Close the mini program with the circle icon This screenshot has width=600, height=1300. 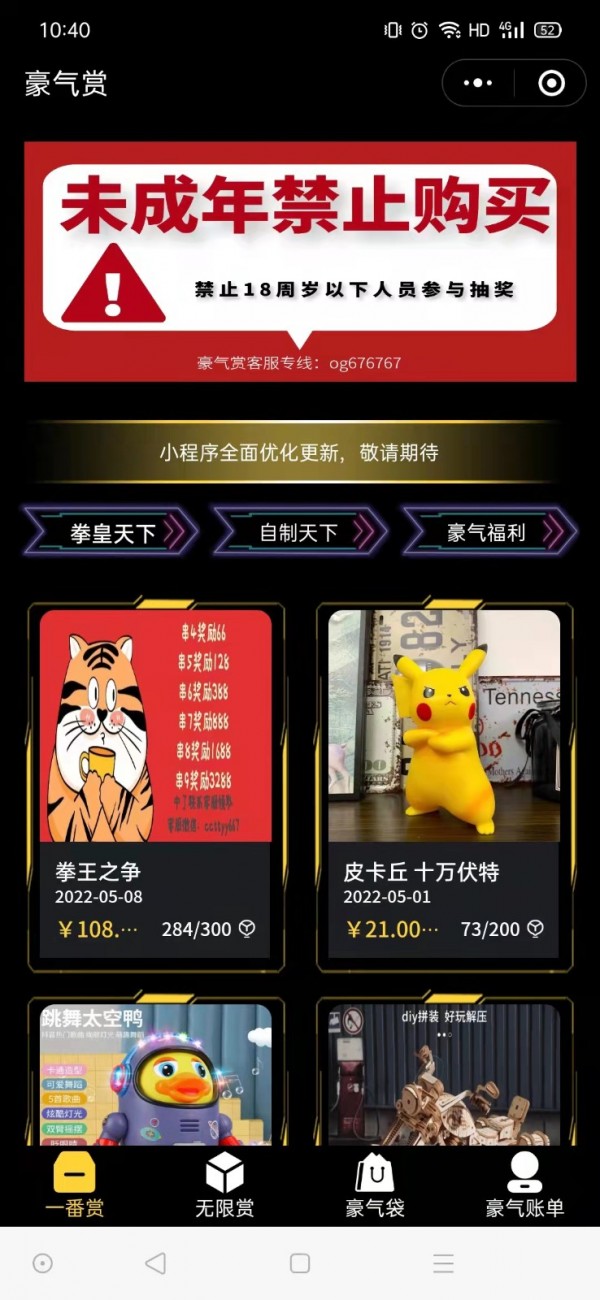click(551, 83)
